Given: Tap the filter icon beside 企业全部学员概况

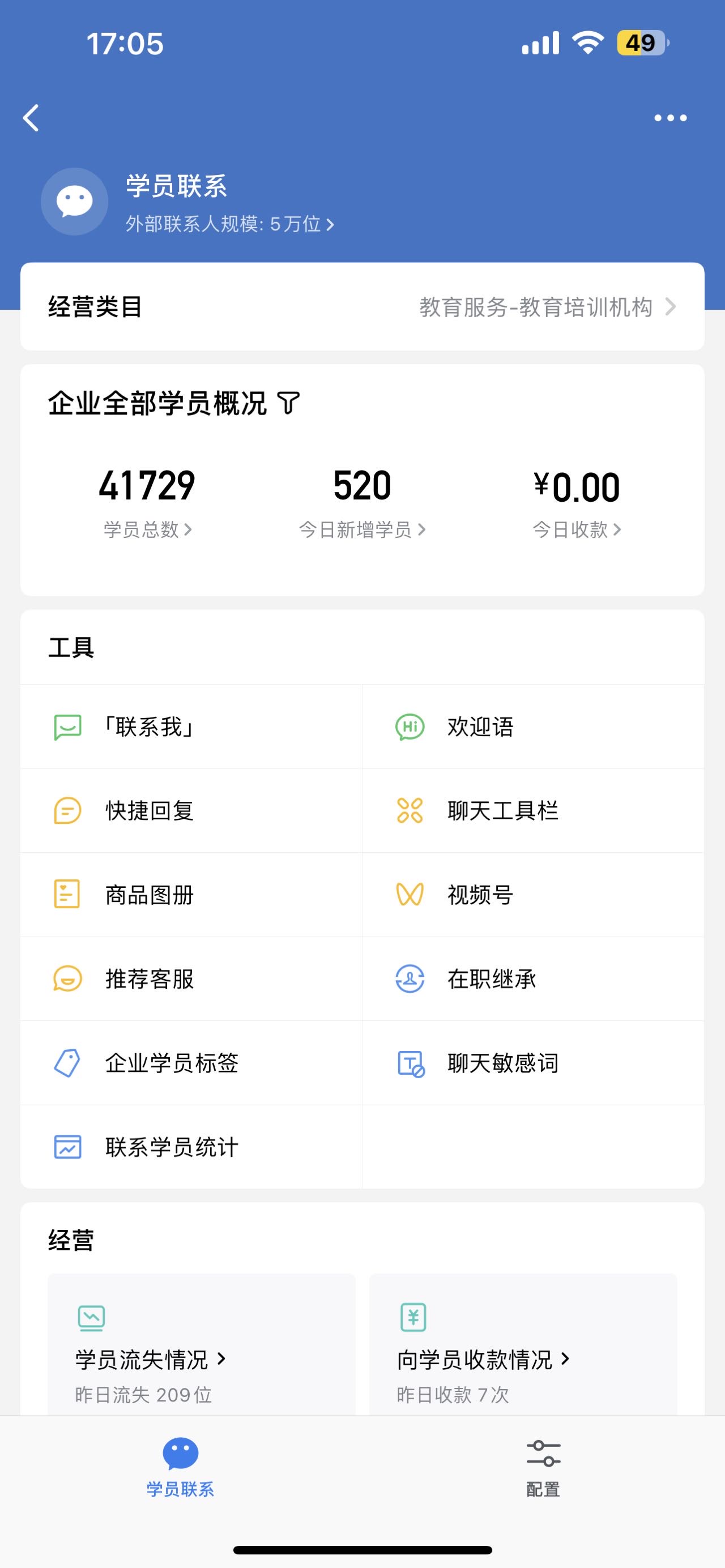Looking at the screenshot, I should (x=288, y=403).
